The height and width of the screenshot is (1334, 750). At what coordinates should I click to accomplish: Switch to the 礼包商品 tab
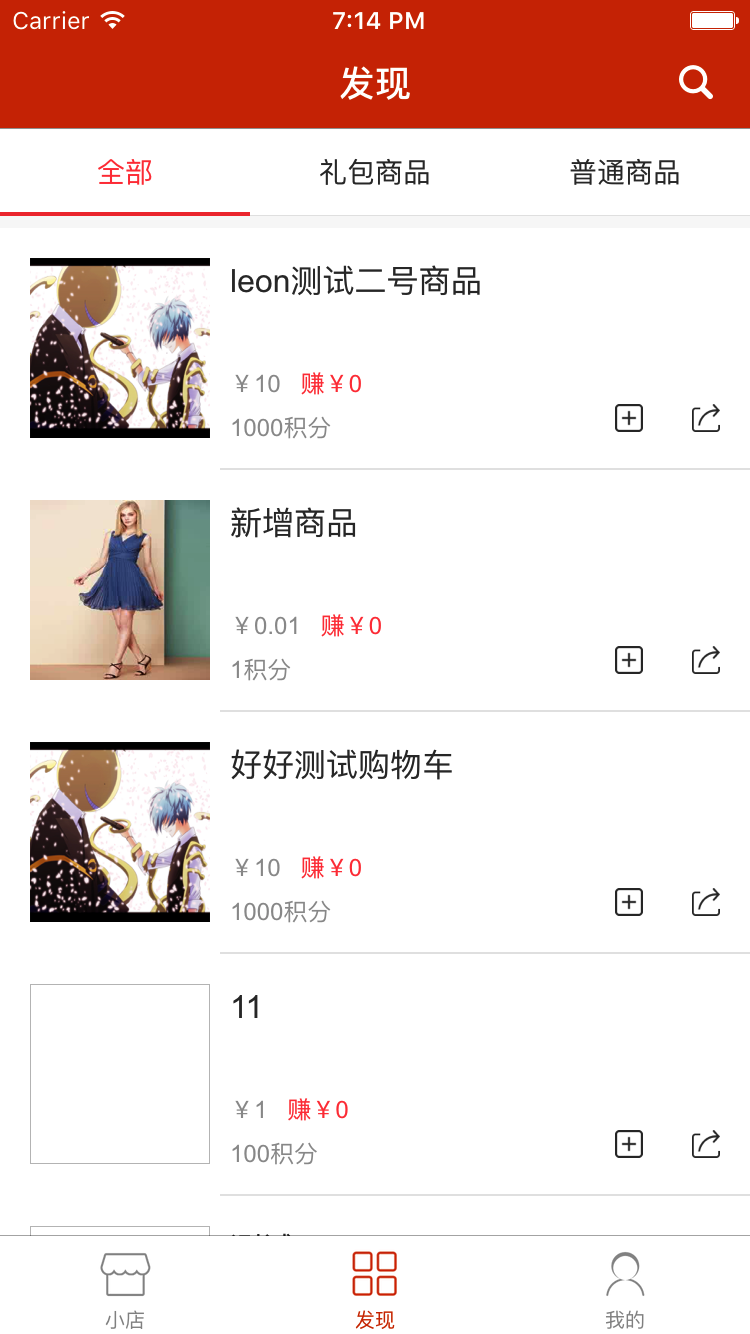[375, 173]
